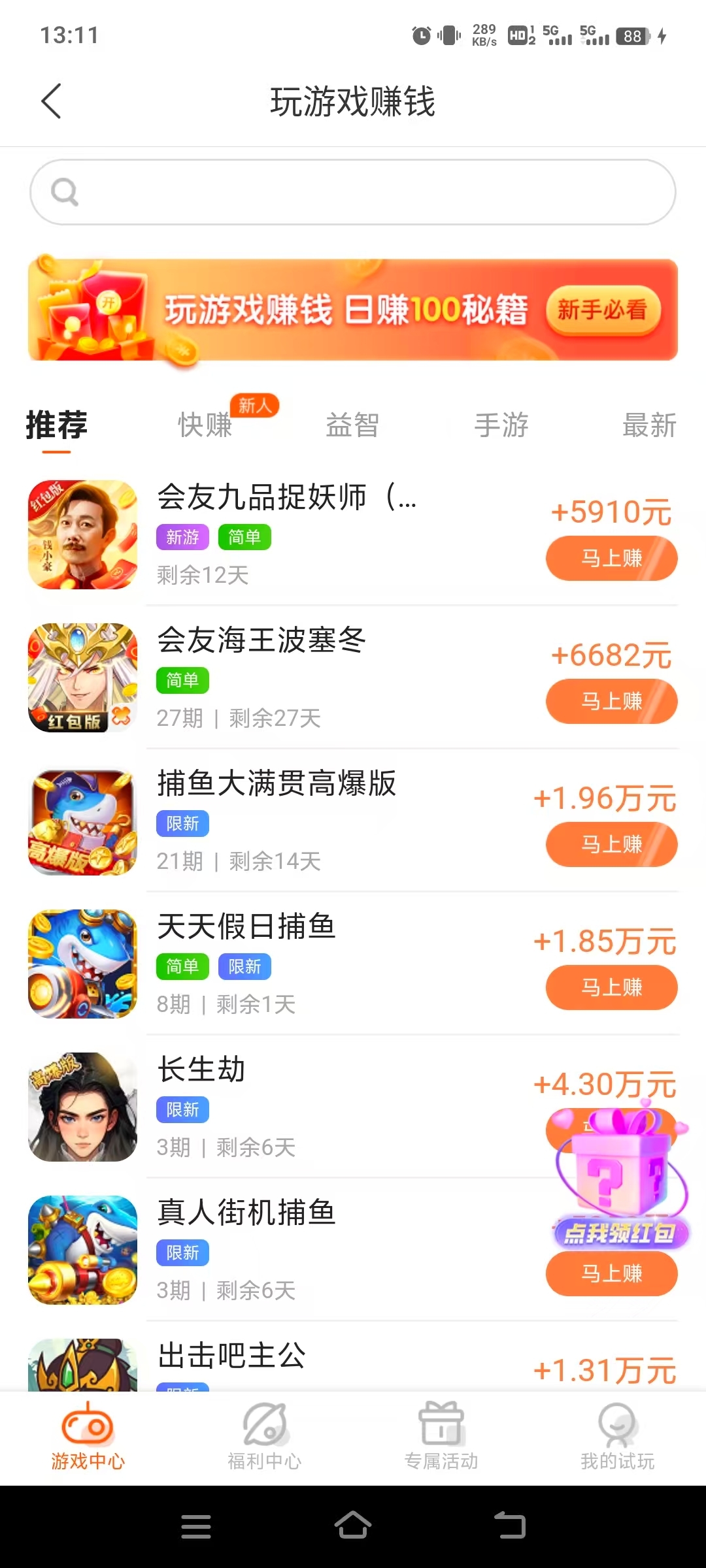Tap 马上赚 for 会友九品捉妖师

[x=611, y=559]
